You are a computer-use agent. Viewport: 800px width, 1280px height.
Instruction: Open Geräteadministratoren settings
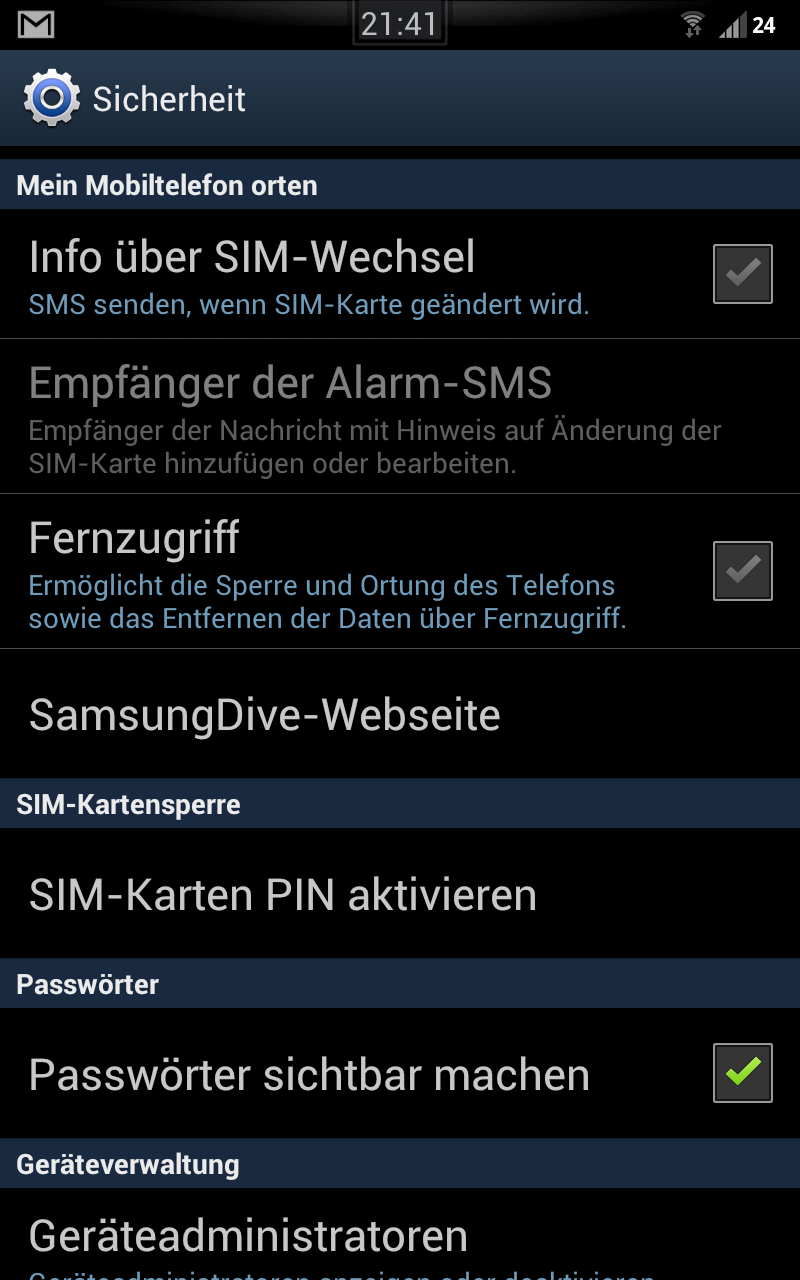(x=249, y=1237)
